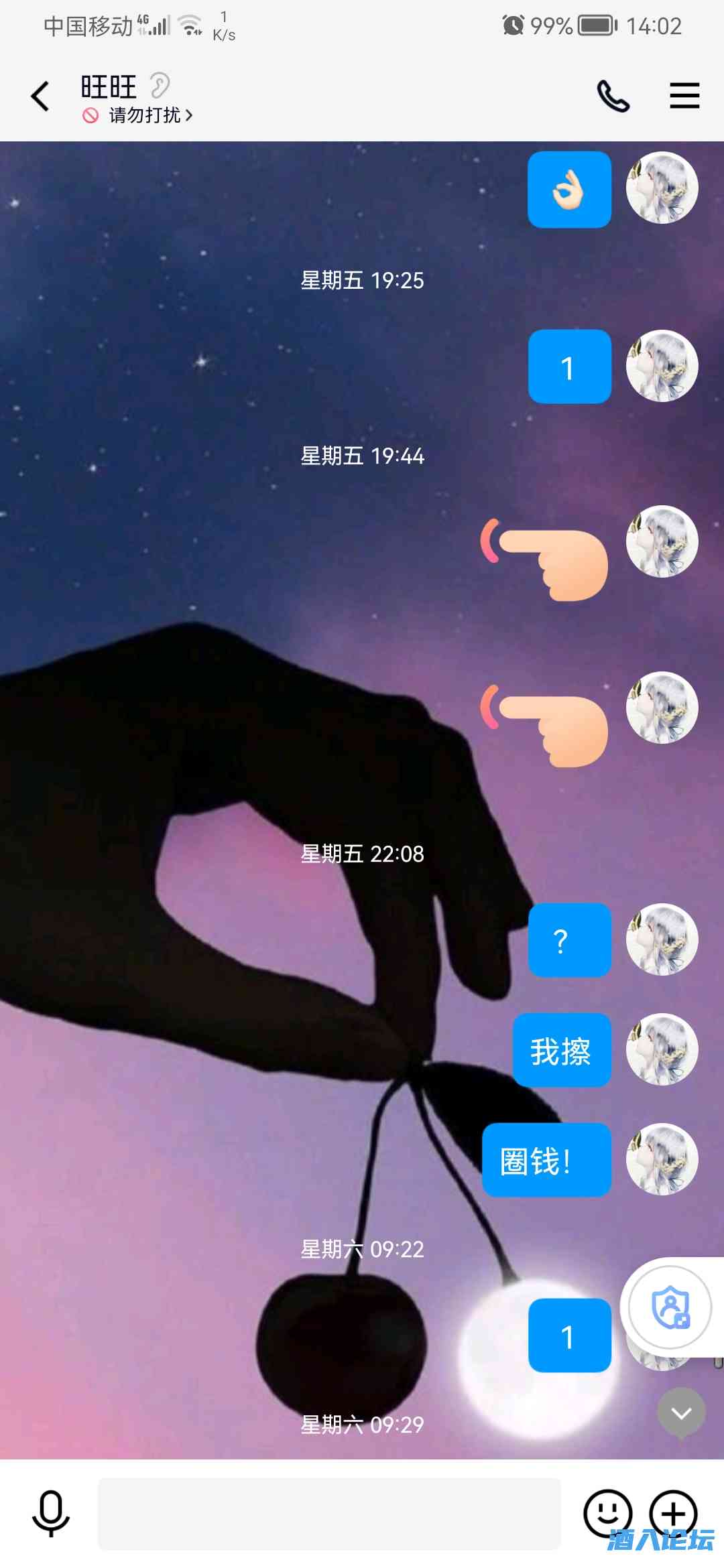Image resolution: width=724 pixels, height=1568 pixels.
Task: Focus the message input field
Action: point(328,1513)
